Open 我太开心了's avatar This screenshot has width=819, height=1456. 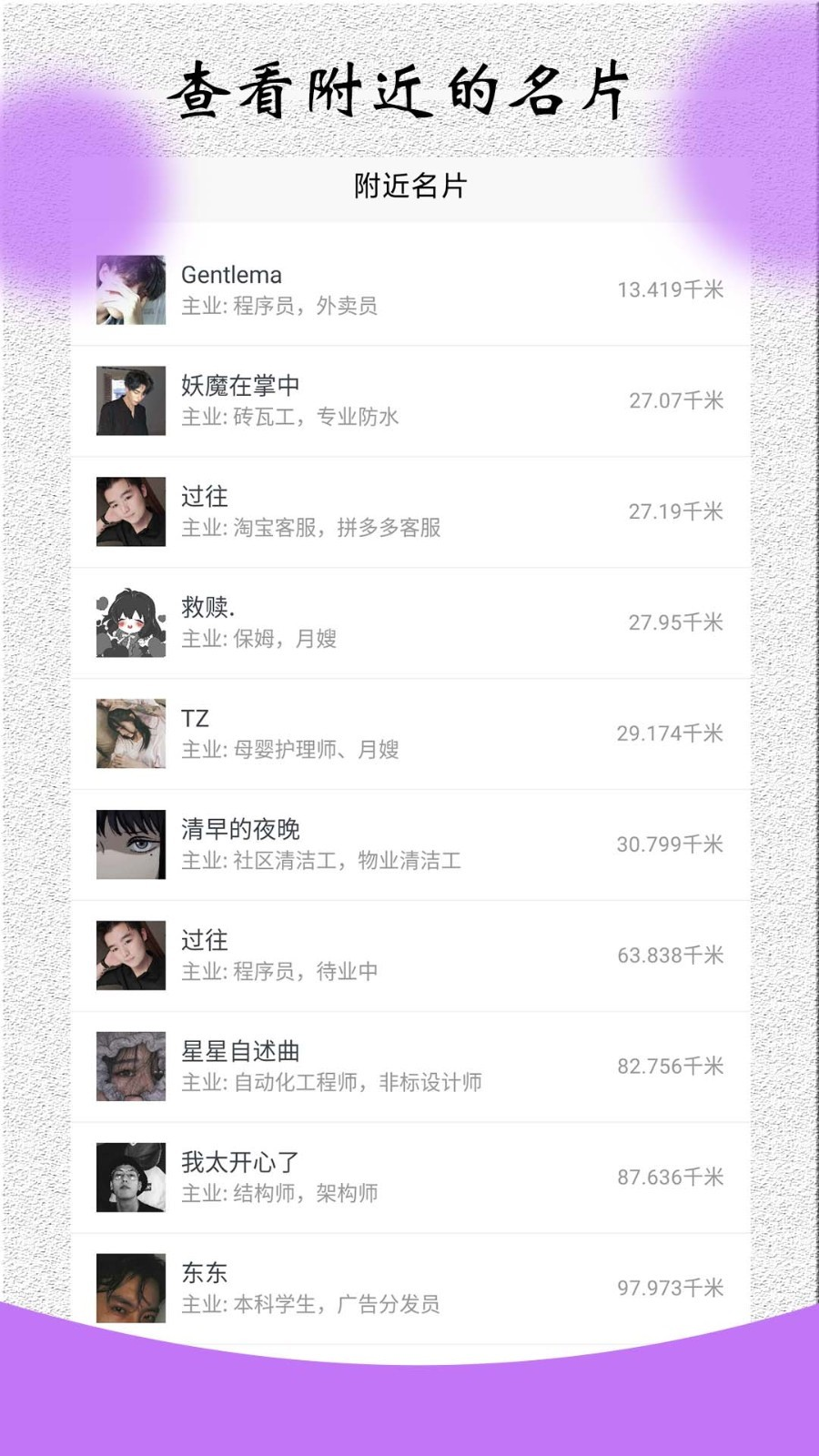(130, 1178)
